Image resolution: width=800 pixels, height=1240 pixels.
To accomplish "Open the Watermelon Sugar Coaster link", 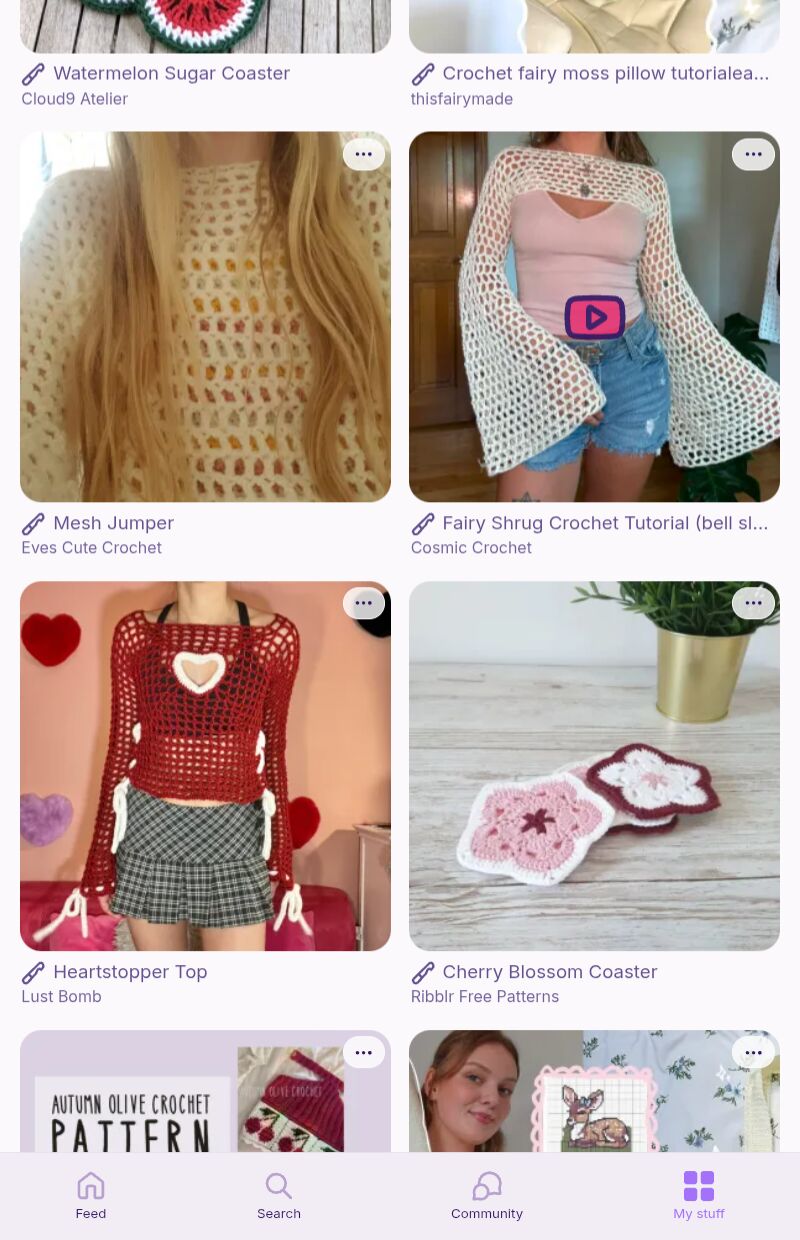I will click(170, 73).
